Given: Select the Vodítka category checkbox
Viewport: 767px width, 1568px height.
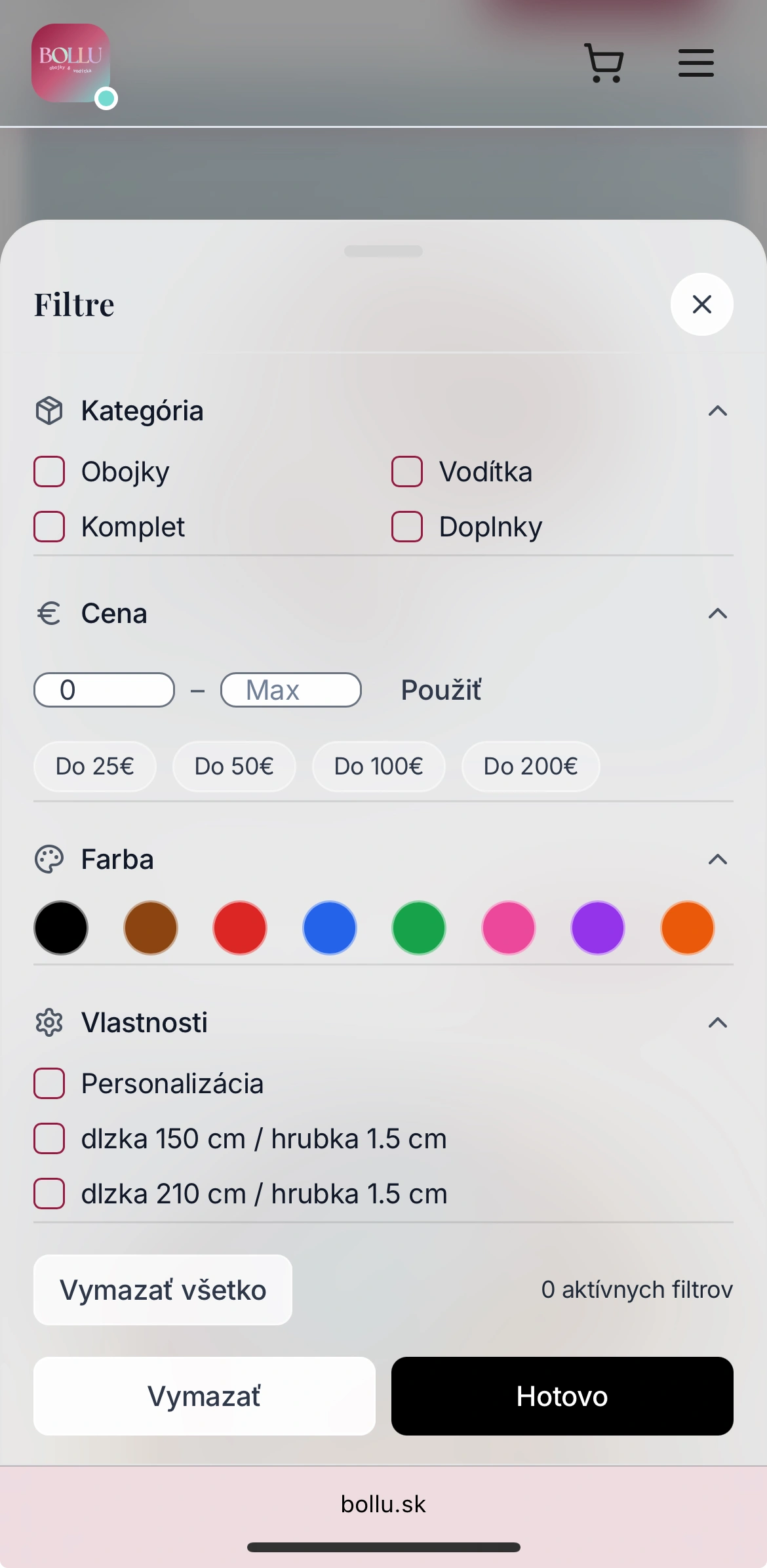Looking at the screenshot, I should click(x=407, y=472).
